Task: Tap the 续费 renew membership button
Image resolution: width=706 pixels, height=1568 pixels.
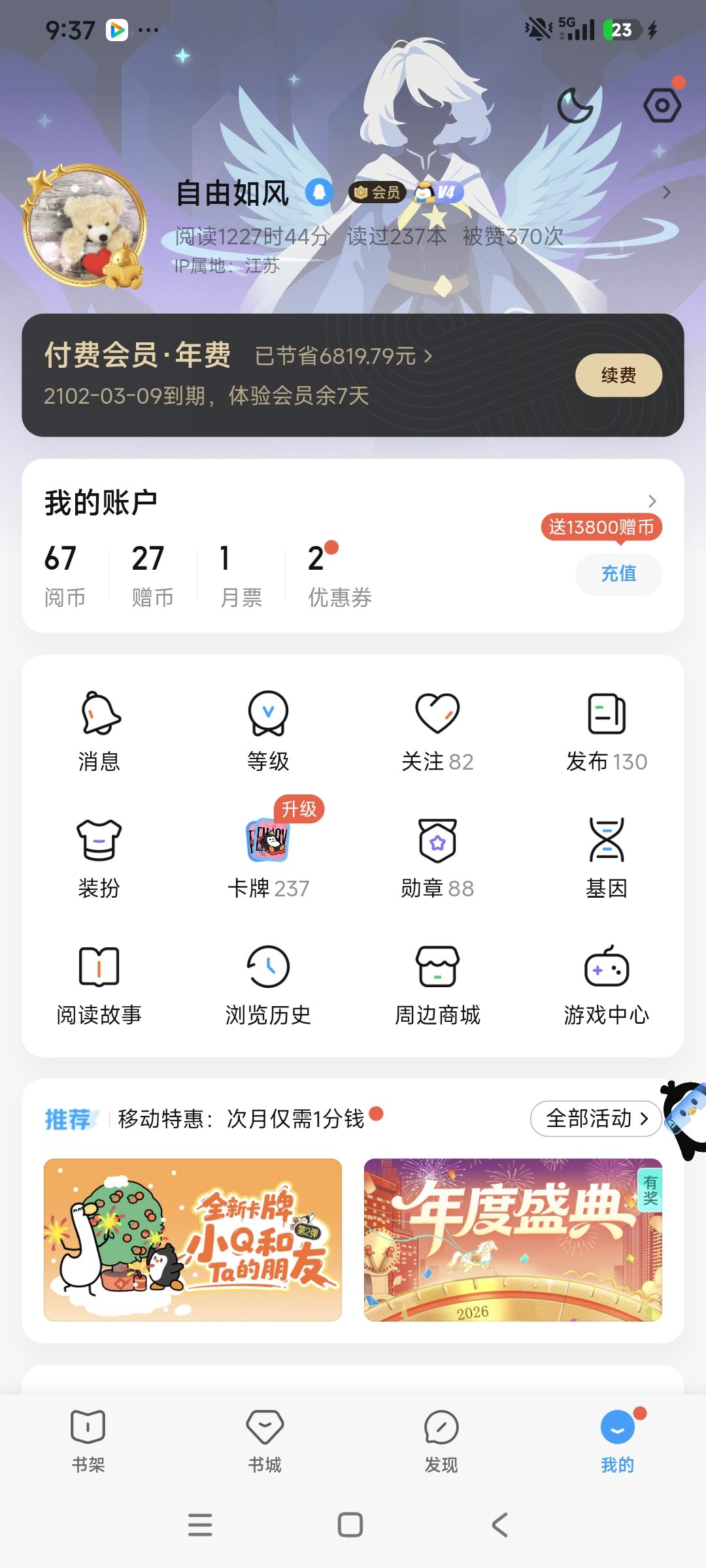Action: click(x=618, y=375)
